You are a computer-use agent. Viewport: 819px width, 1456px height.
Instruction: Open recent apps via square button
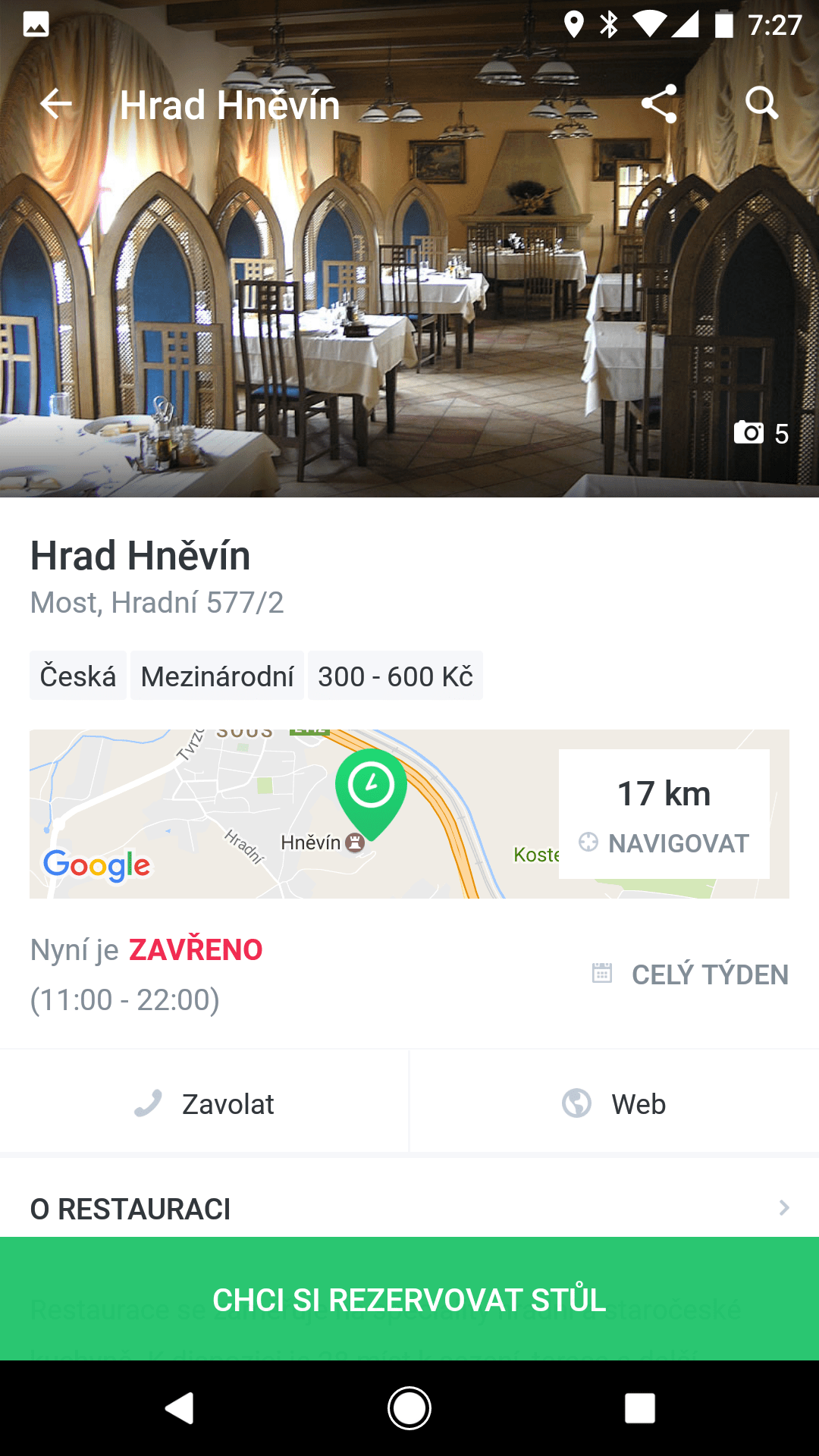[639, 1408]
